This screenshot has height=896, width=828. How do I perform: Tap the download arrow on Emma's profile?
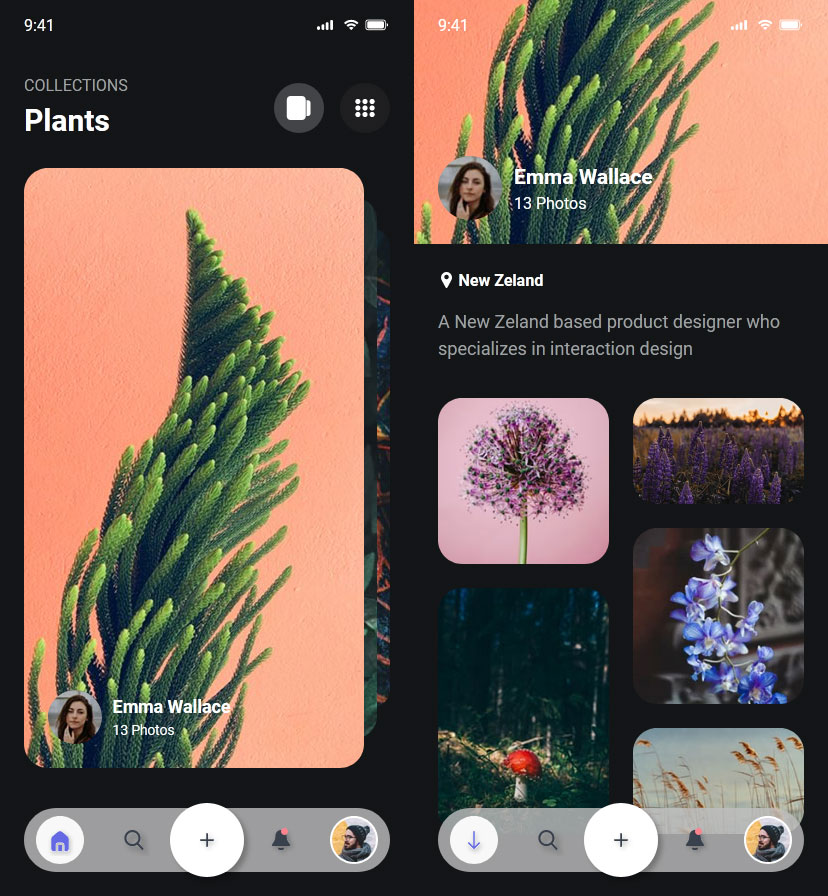click(x=474, y=840)
